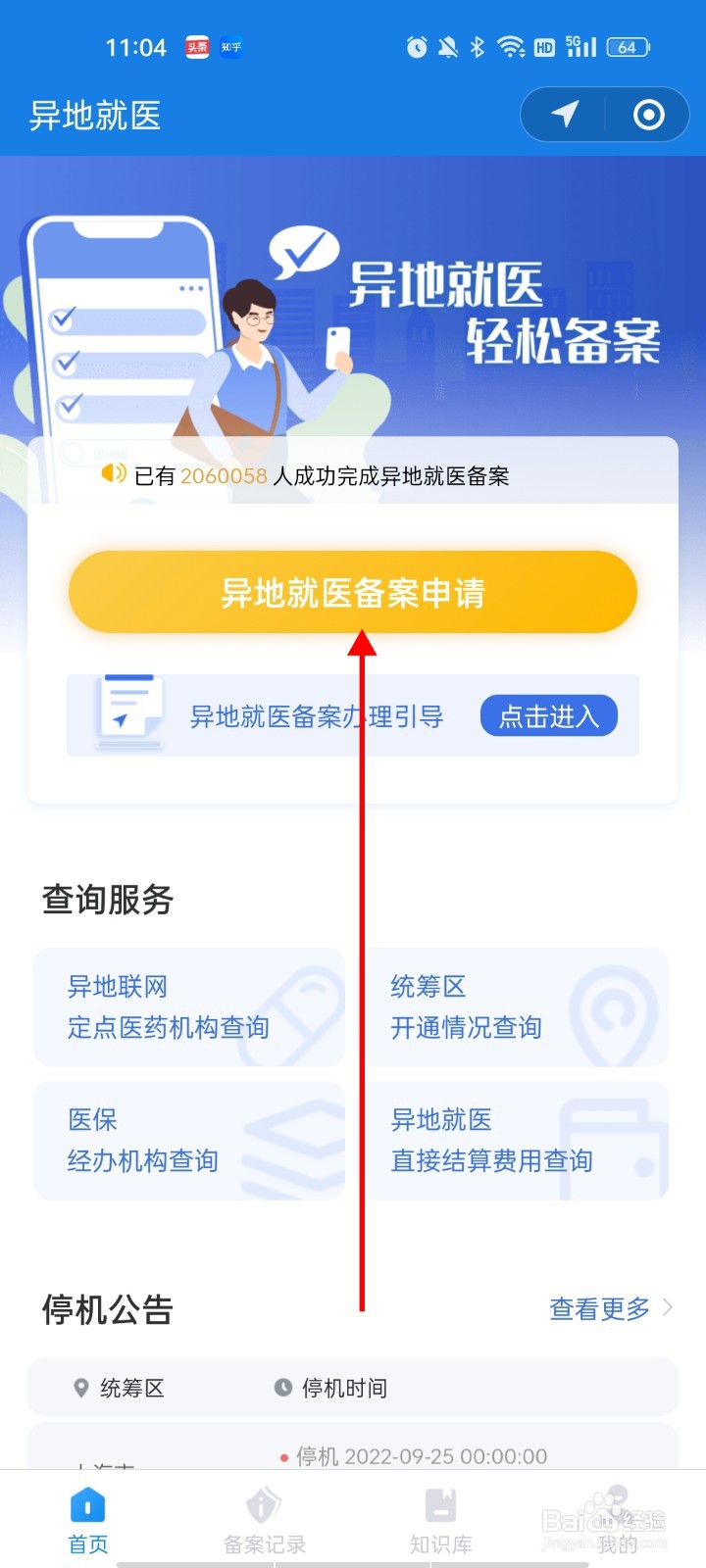Select the 首页 home icon
Screen dimensions: 706x1568
tap(87, 1504)
